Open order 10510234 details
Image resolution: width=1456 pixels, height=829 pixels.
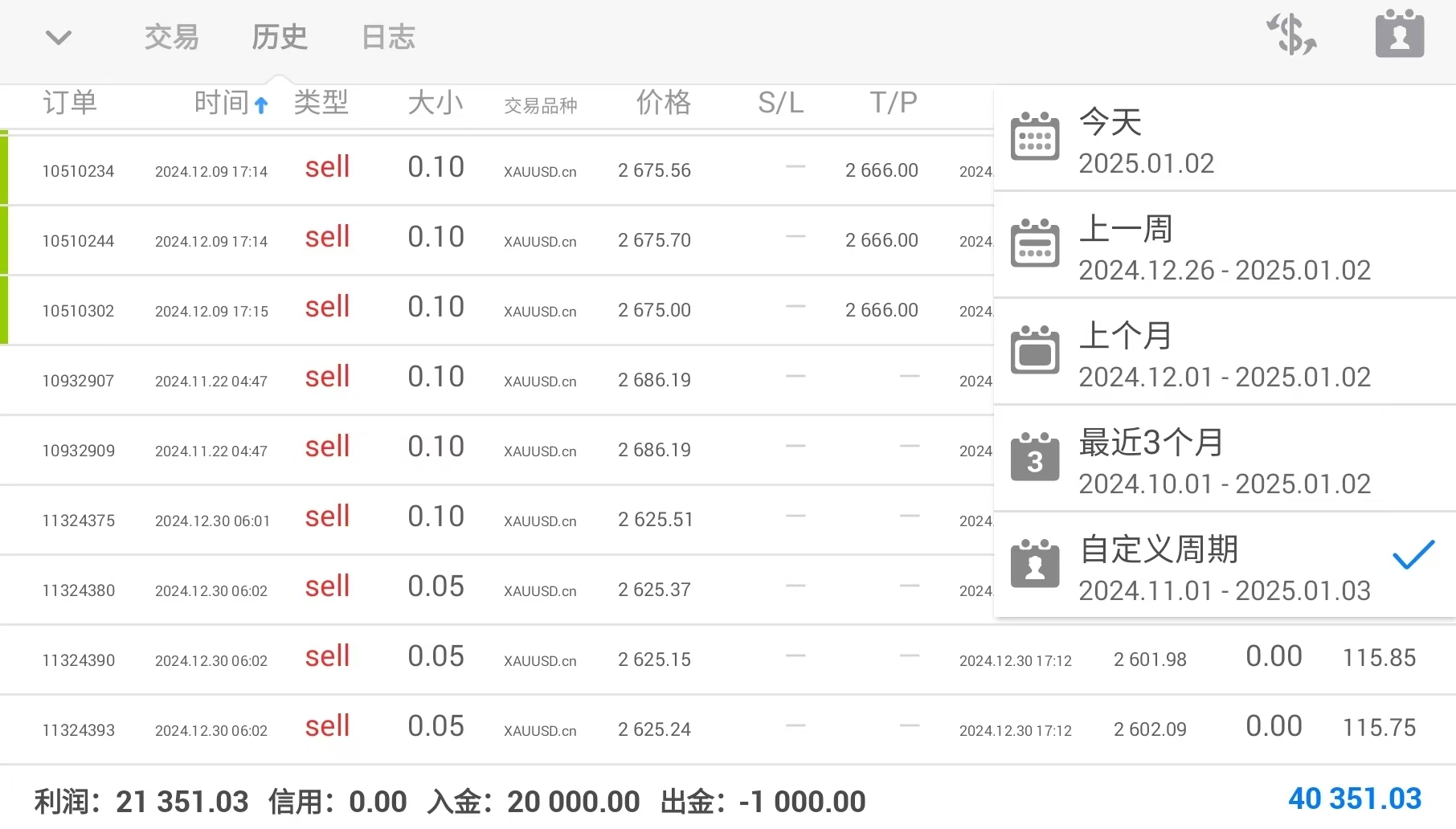point(482,170)
